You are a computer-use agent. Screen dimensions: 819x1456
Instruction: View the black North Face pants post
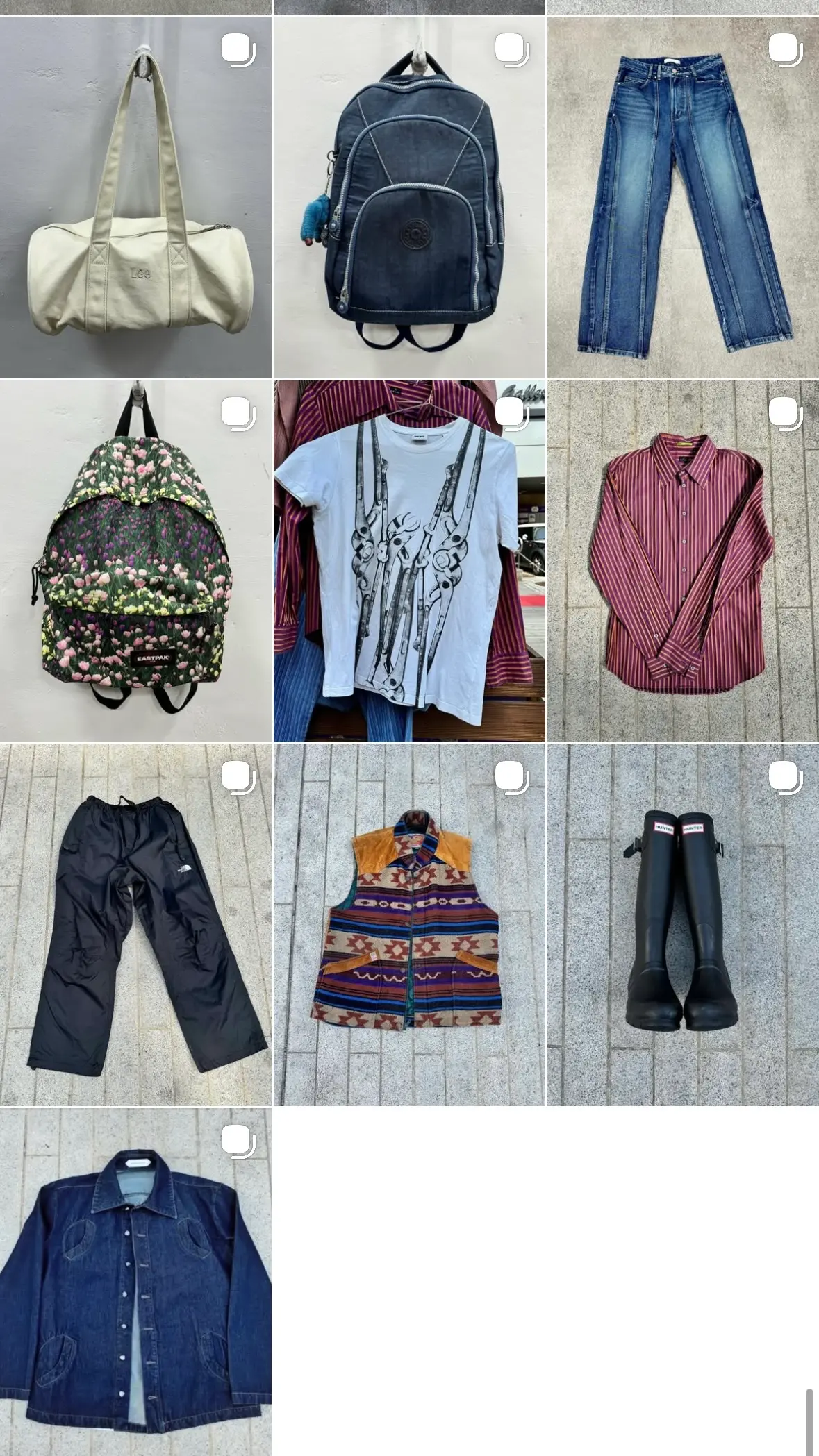[135, 925]
